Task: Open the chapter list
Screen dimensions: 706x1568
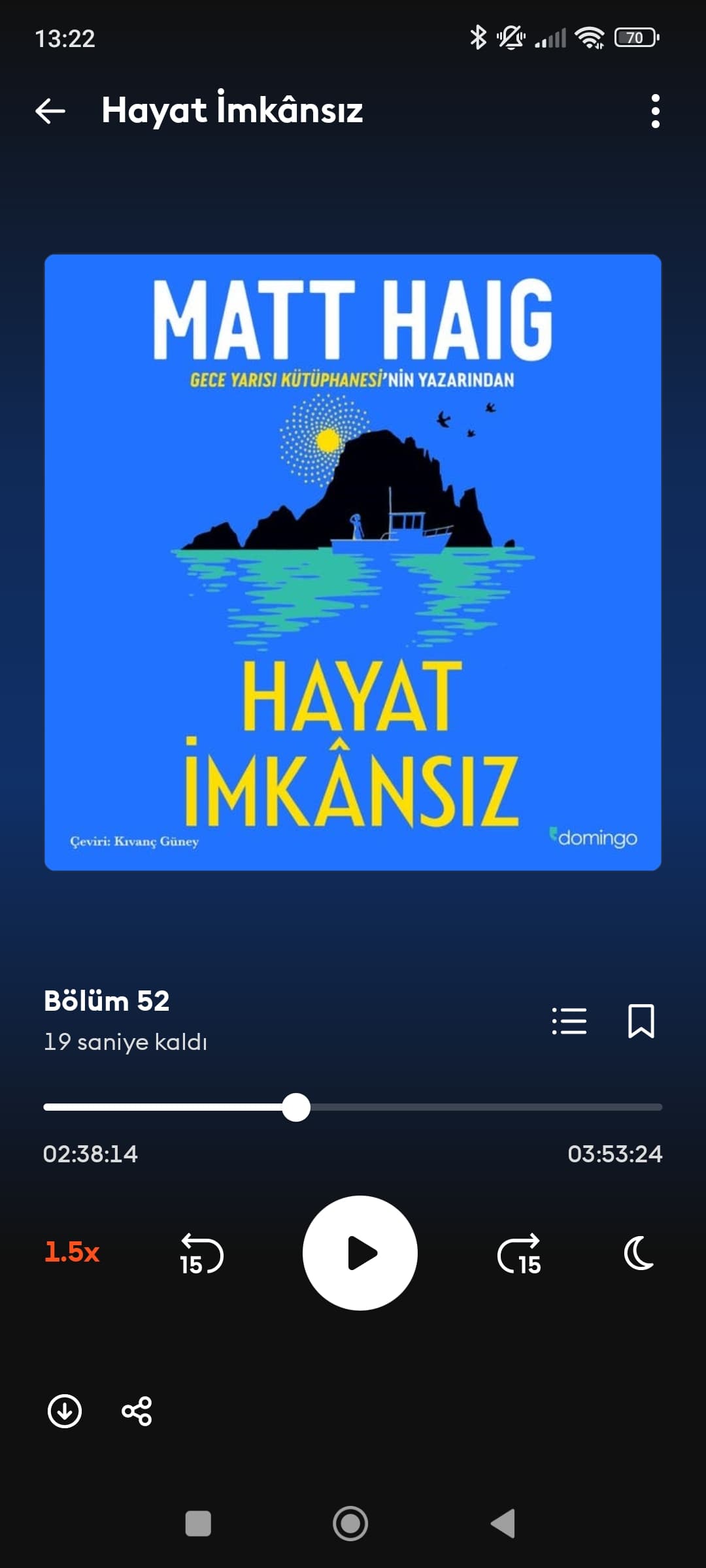Action: point(569,1021)
